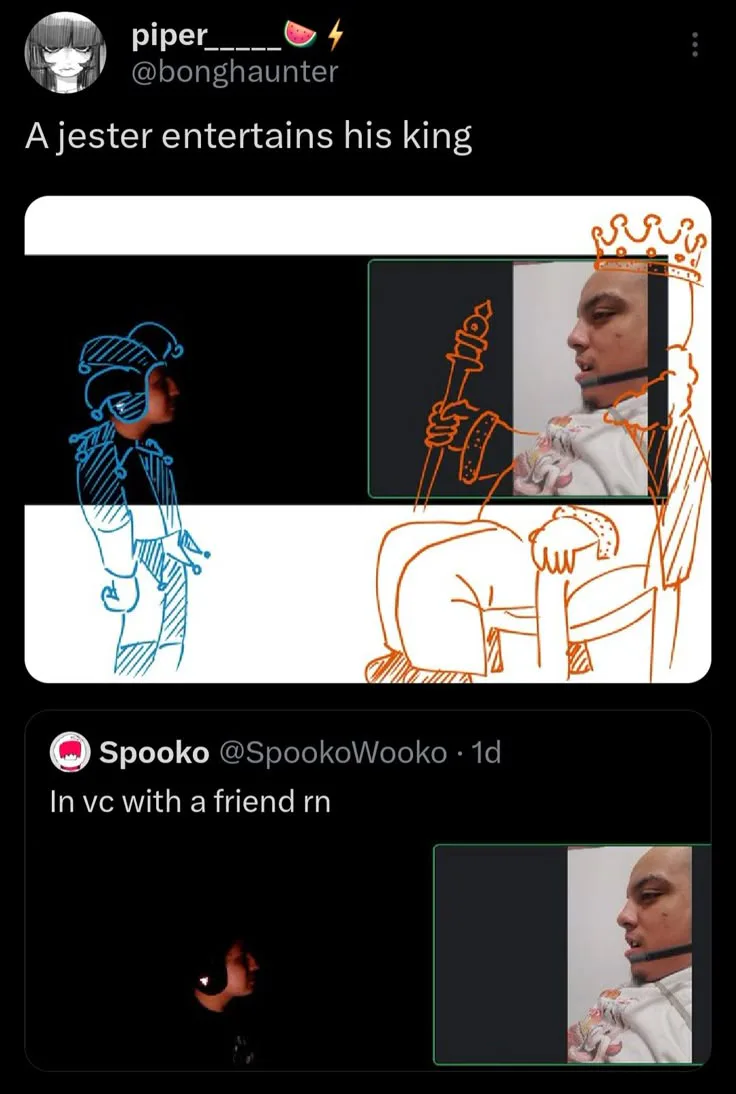Open piper's profile picture

(x=65, y=54)
